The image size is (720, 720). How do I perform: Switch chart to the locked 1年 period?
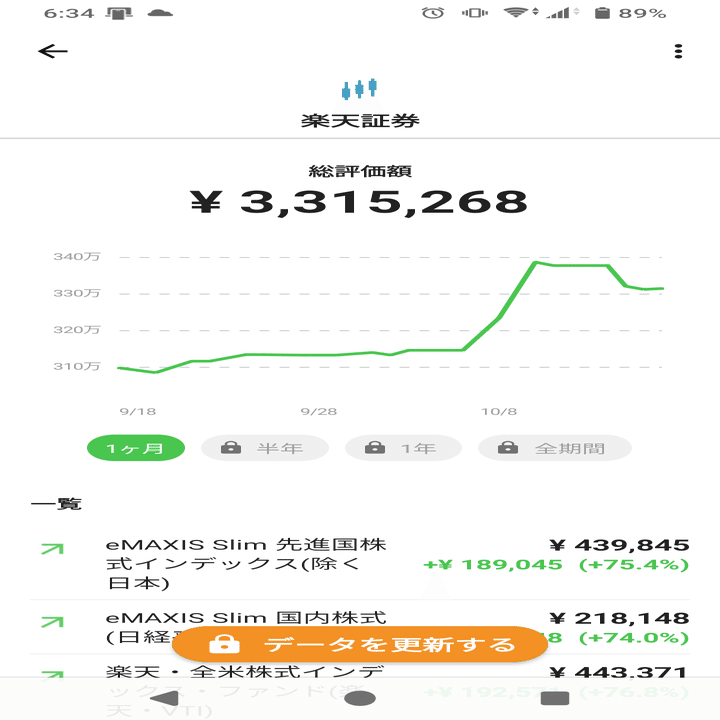point(403,448)
